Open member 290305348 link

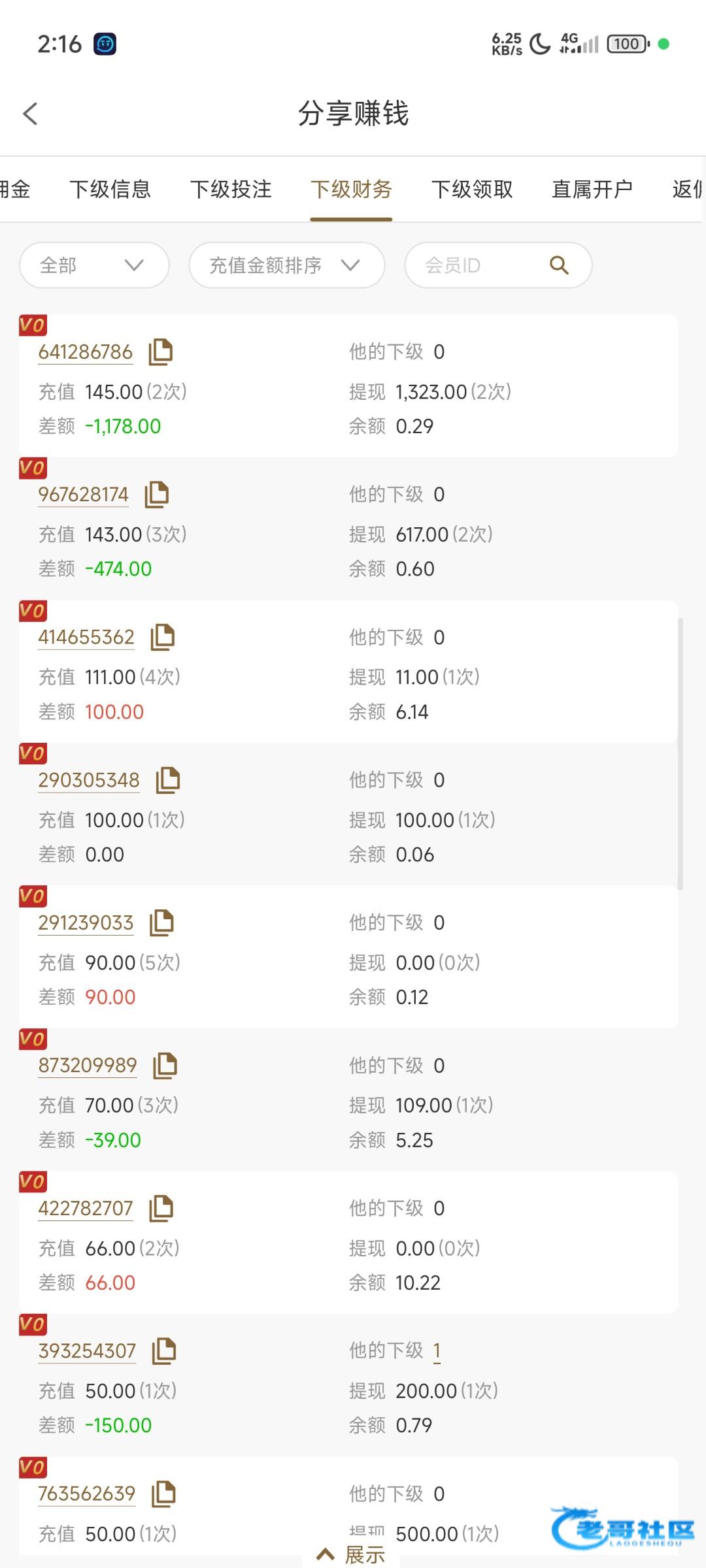coord(89,780)
